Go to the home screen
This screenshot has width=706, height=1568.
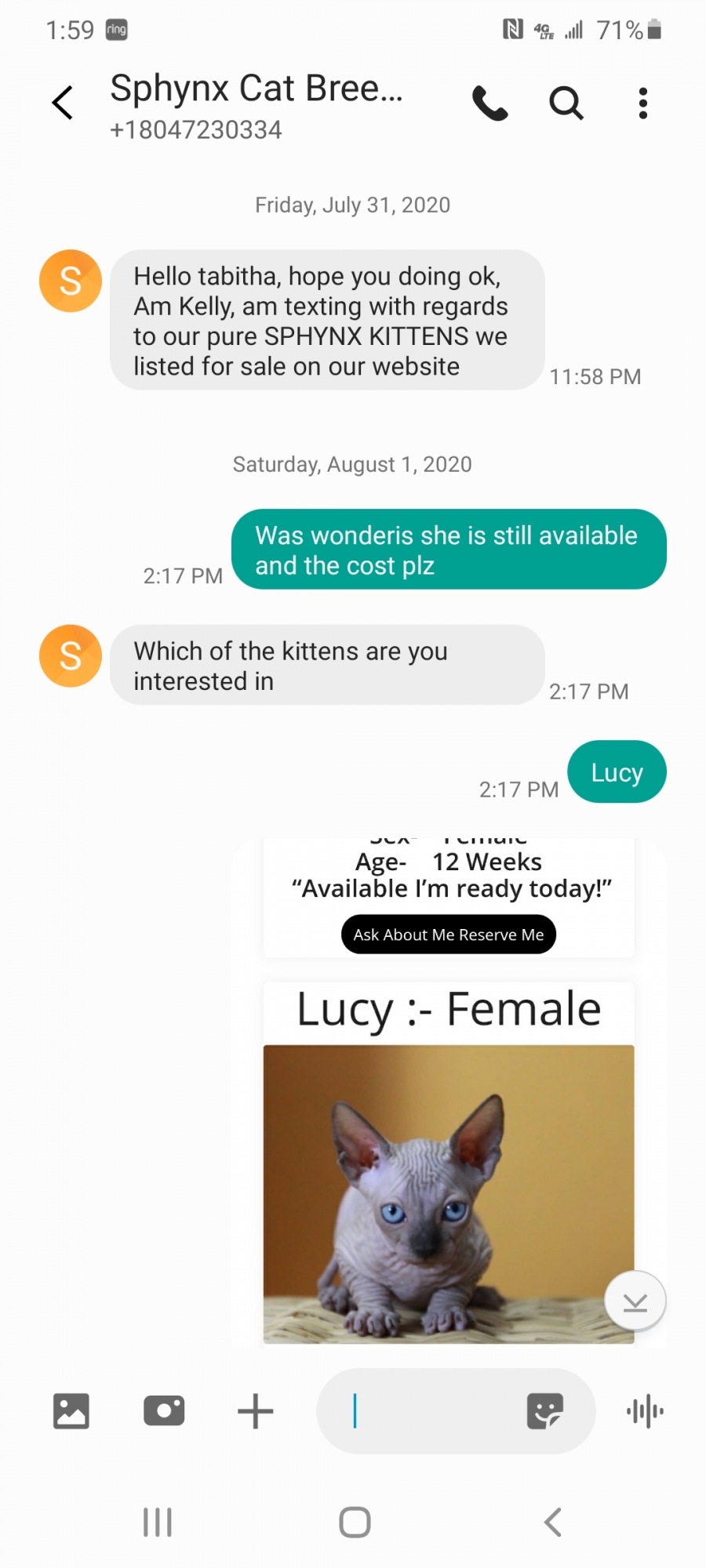tap(355, 1523)
